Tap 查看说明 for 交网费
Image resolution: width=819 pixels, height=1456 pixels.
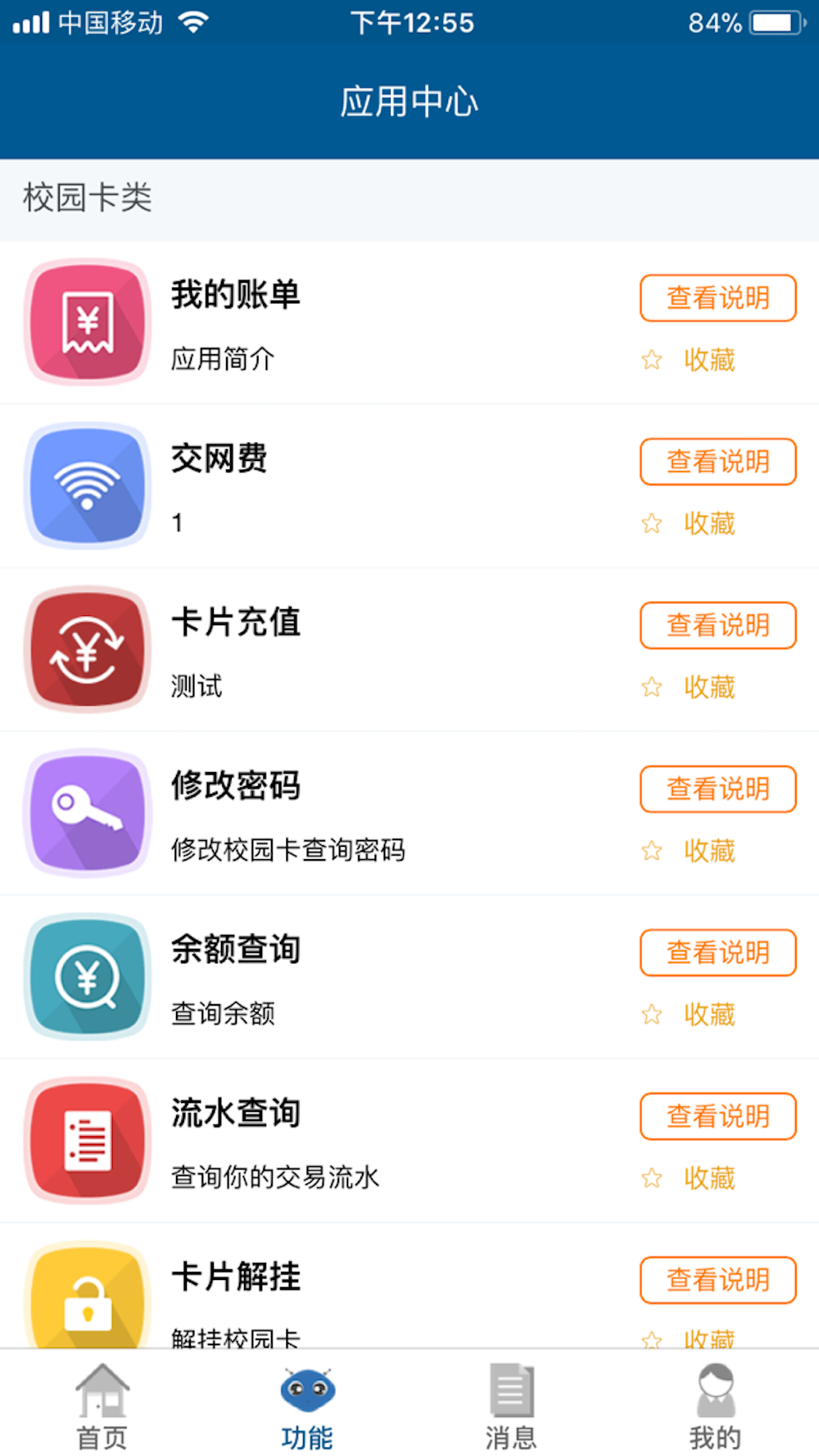click(x=717, y=462)
